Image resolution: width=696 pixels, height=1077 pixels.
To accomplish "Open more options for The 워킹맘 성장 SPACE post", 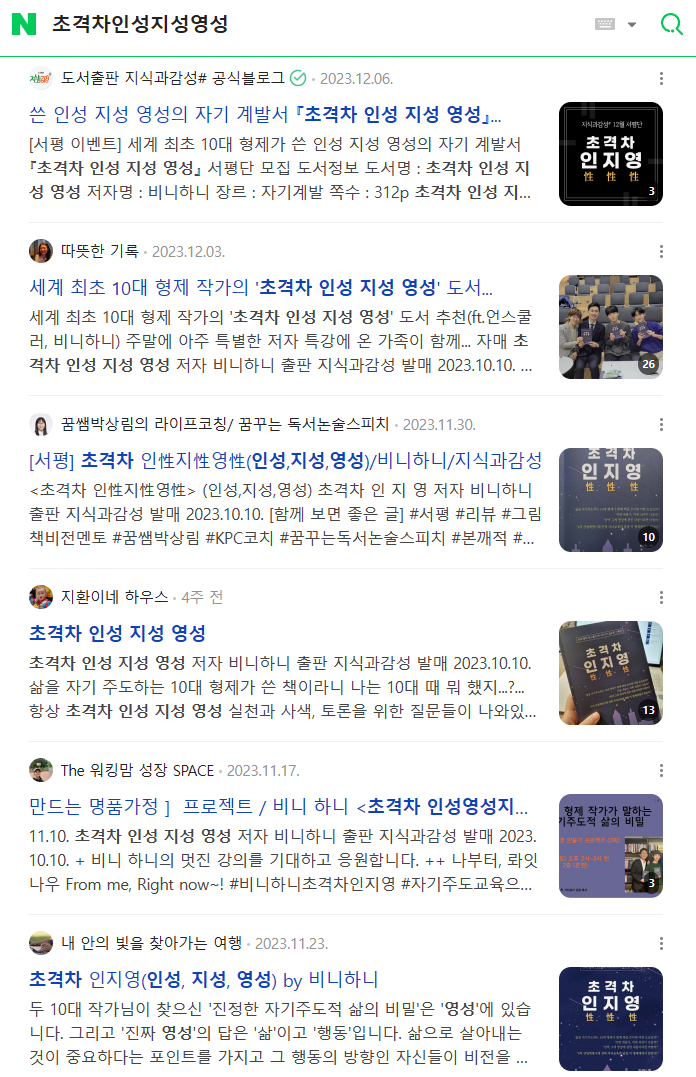I will coord(661,770).
